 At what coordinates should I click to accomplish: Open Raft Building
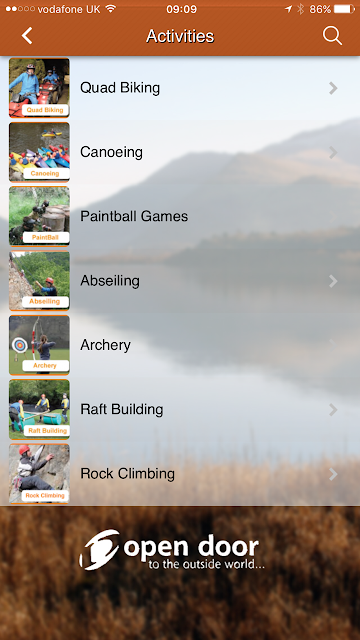click(x=180, y=409)
